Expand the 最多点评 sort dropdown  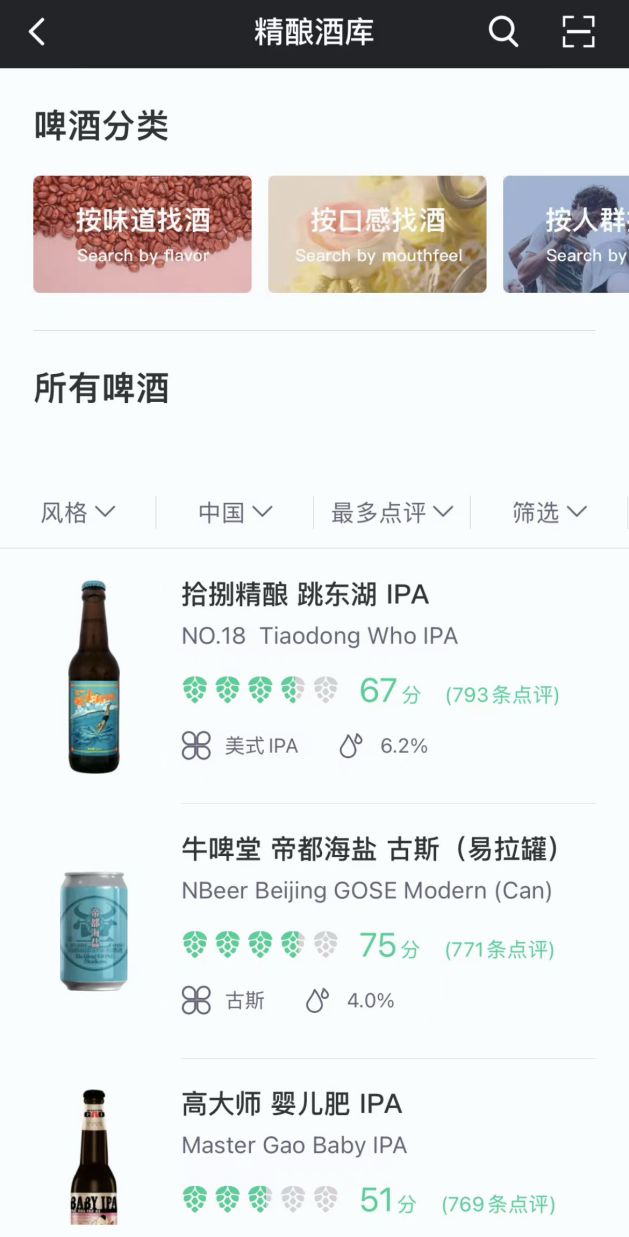(392, 513)
